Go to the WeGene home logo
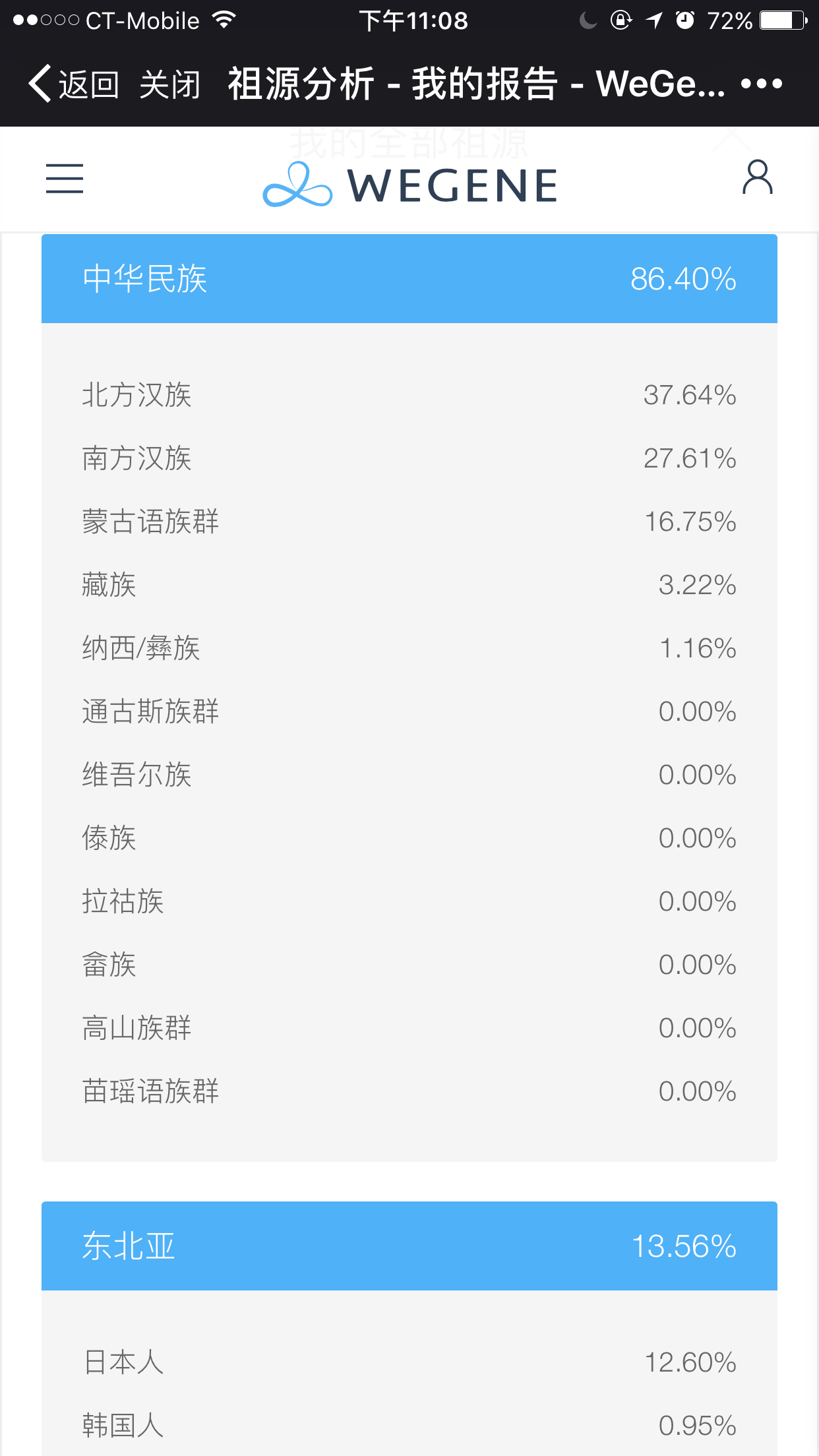Screen dimensions: 819x1456 pos(409,185)
